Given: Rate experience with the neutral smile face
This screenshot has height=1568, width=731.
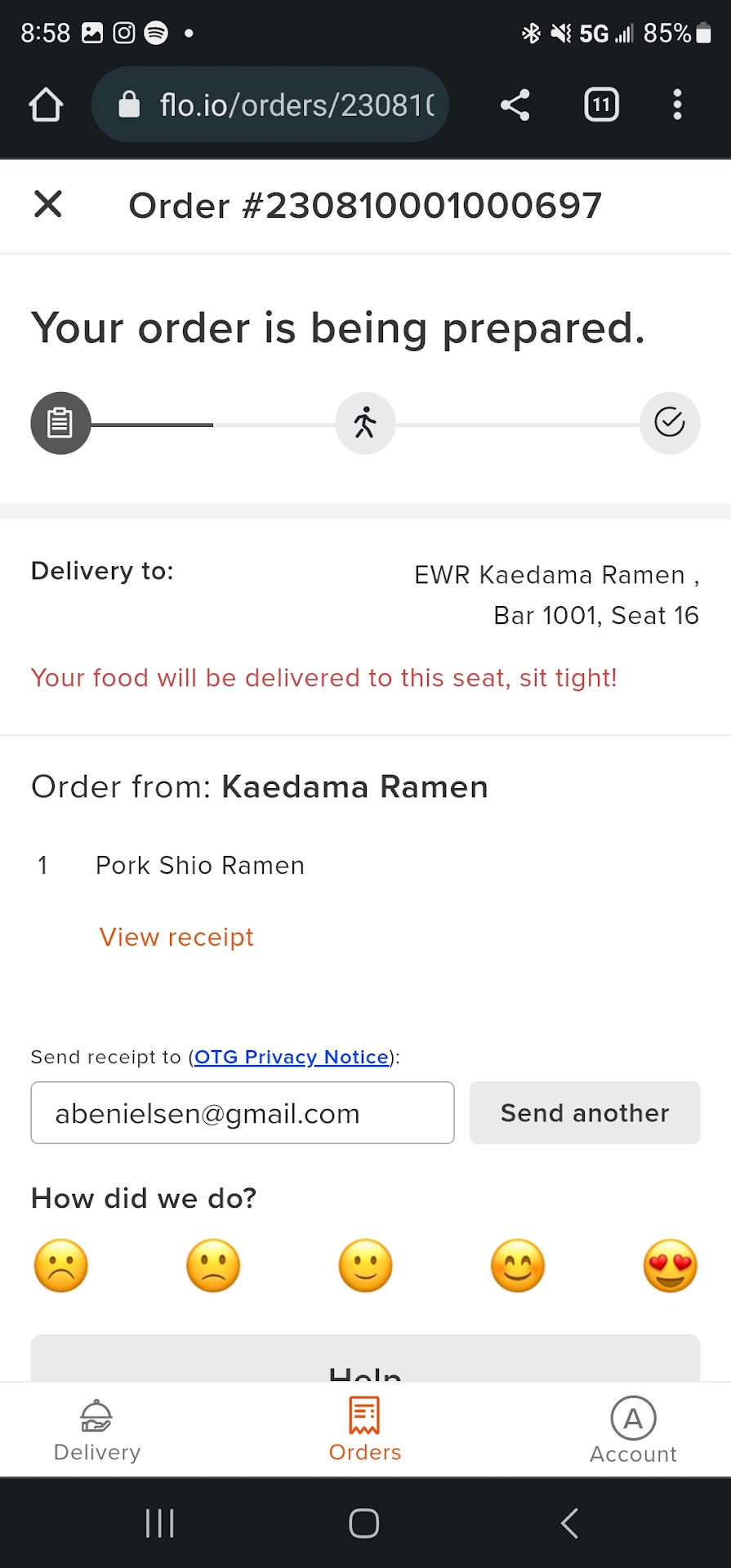Looking at the screenshot, I should pyautogui.click(x=365, y=1266).
